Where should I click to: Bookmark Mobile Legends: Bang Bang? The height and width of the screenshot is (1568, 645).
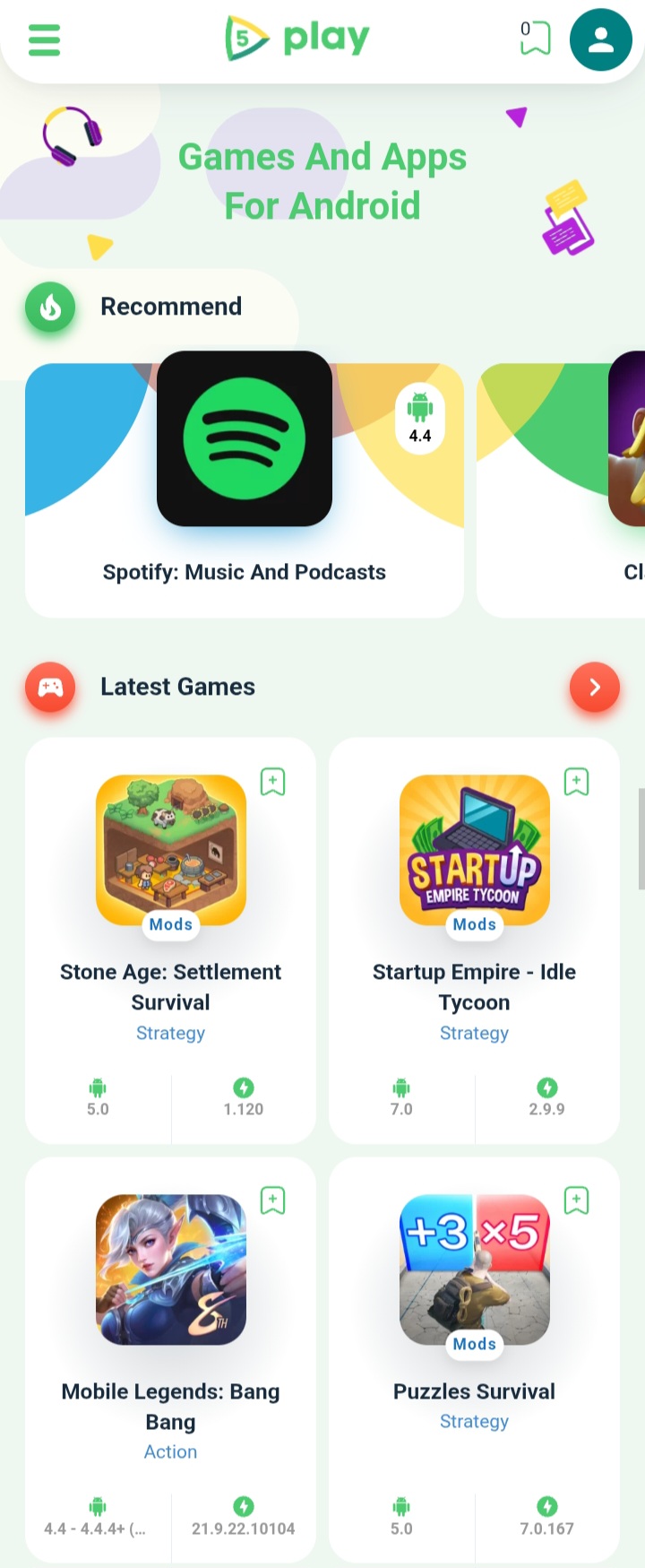pyautogui.click(x=272, y=1200)
